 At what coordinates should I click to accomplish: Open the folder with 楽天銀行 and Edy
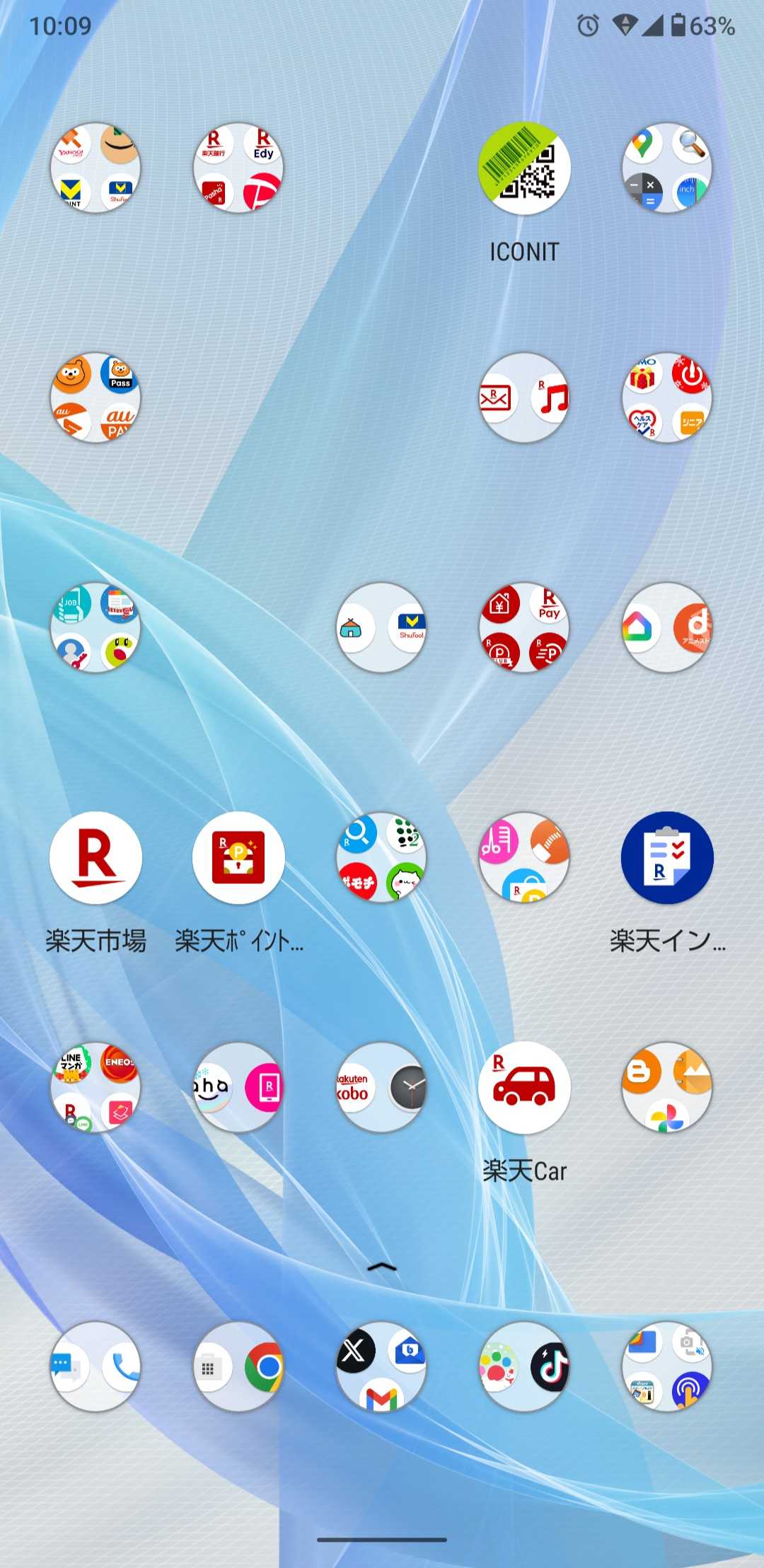pyautogui.click(x=238, y=168)
